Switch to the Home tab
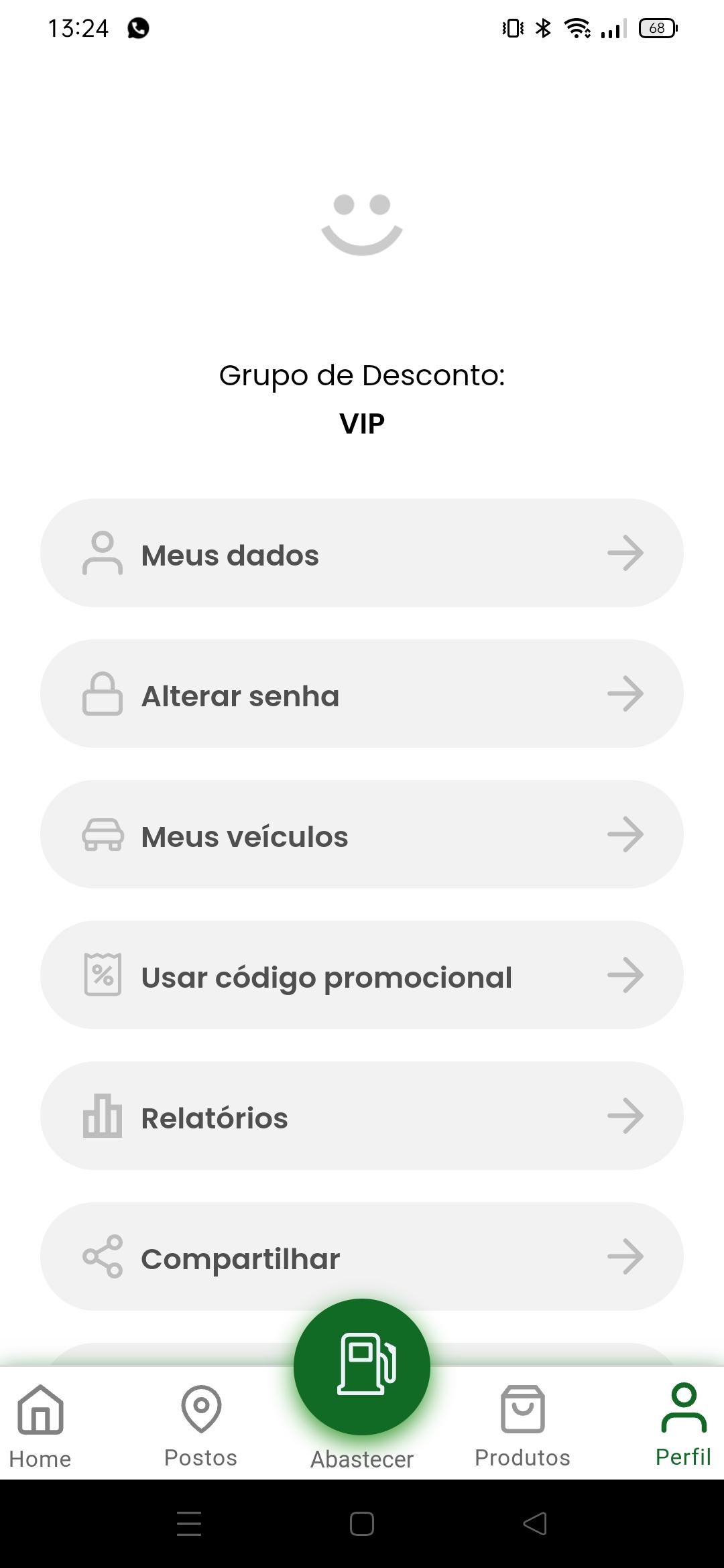The width and height of the screenshot is (724, 1568). click(x=40, y=1426)
